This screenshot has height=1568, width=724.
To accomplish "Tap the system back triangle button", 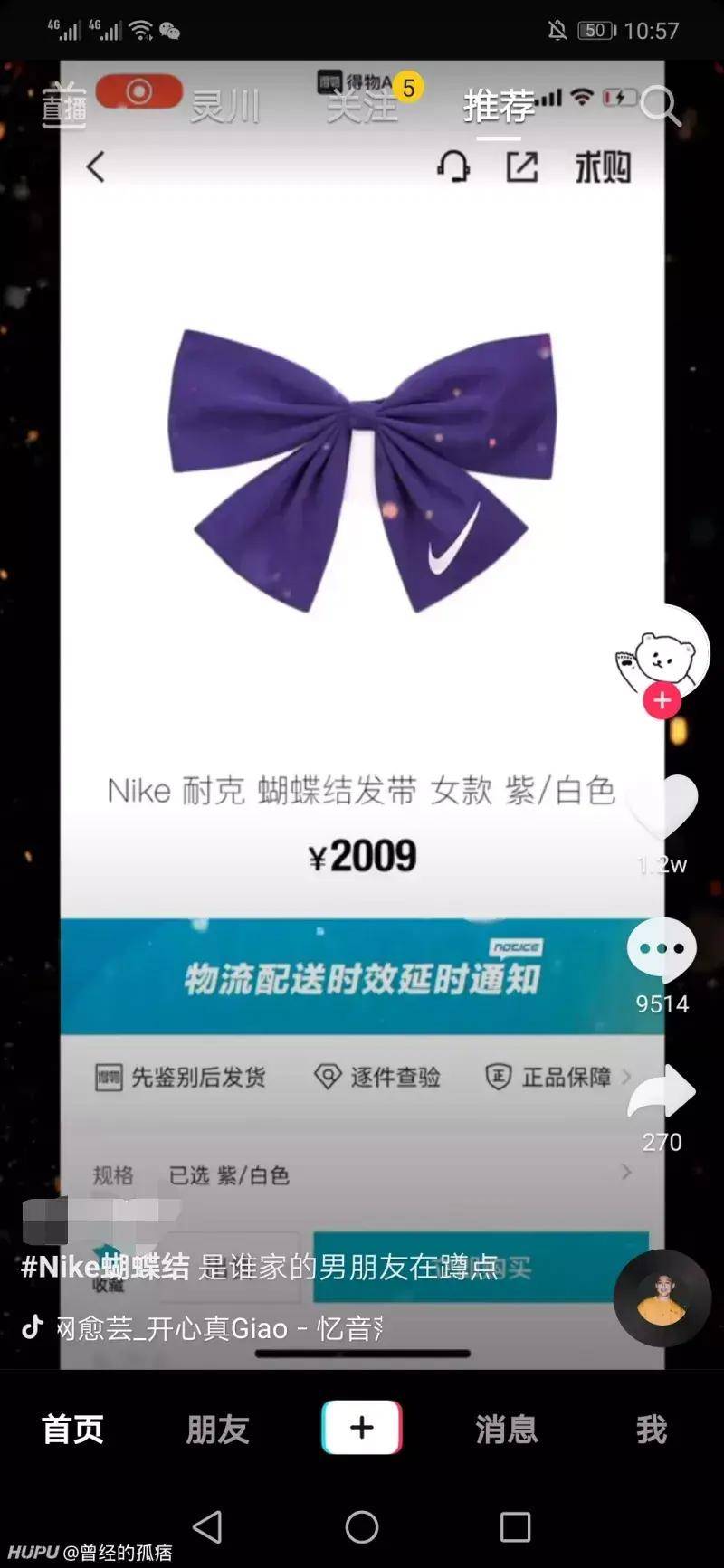I will pyautogui.click(x=207, y=1526).
